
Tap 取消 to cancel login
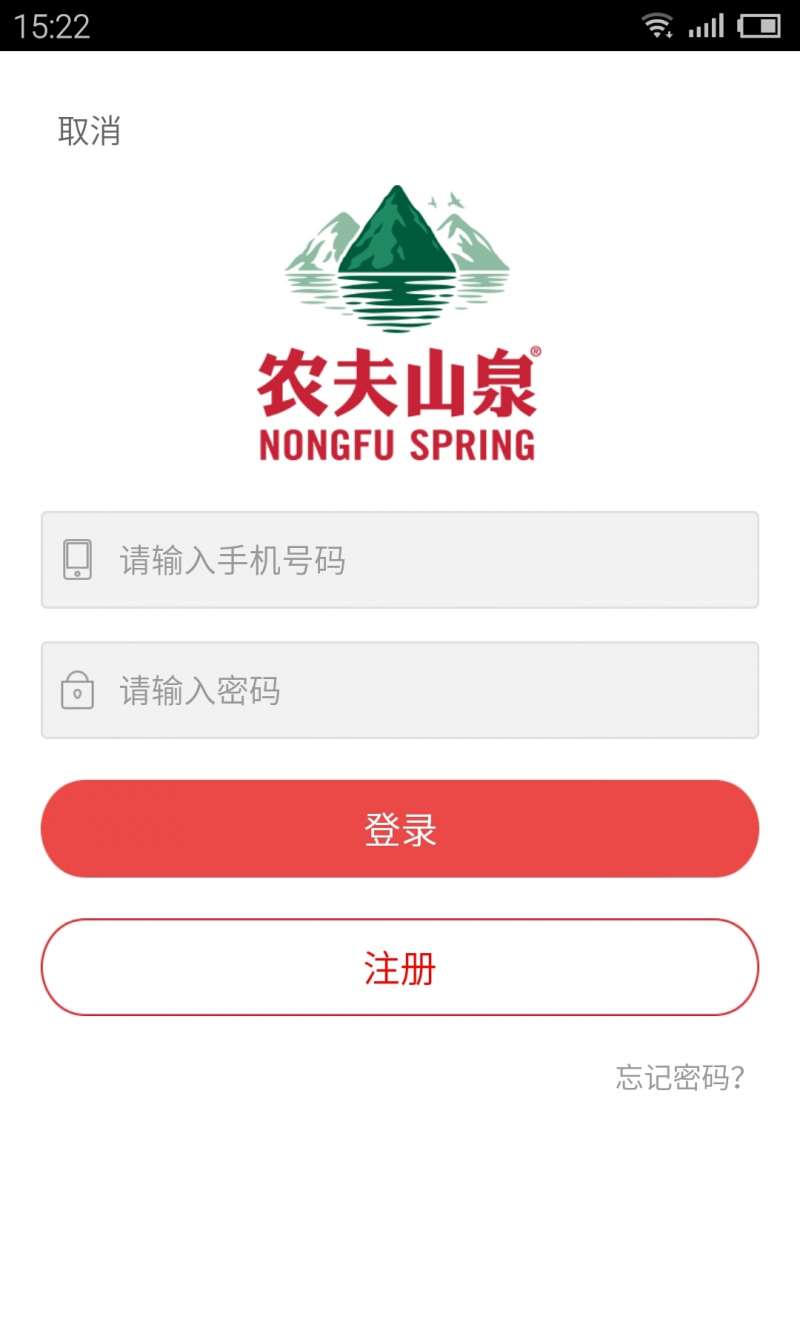[89, 131]
